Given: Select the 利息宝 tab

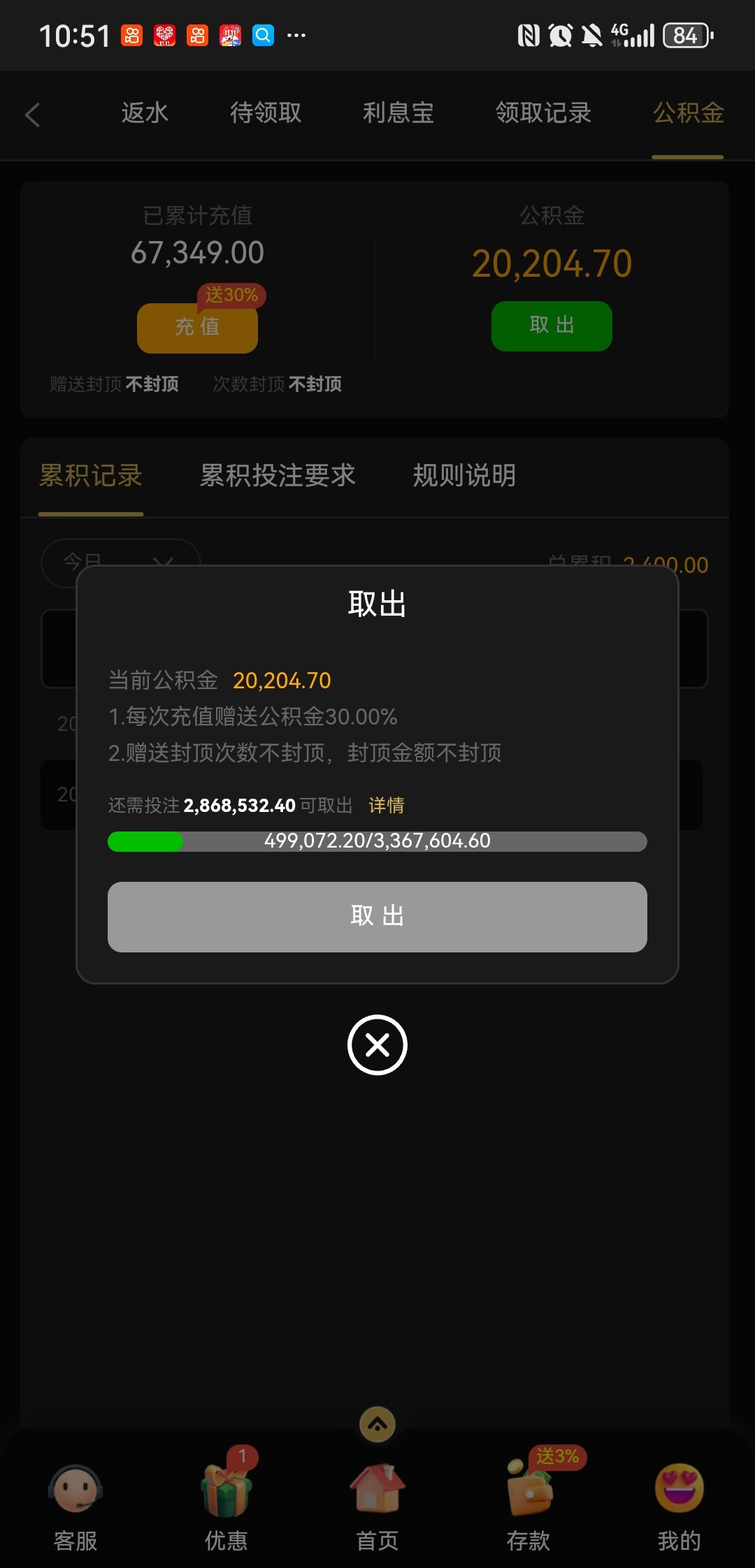Looking at the screenshot, I should tap(398, 113).
